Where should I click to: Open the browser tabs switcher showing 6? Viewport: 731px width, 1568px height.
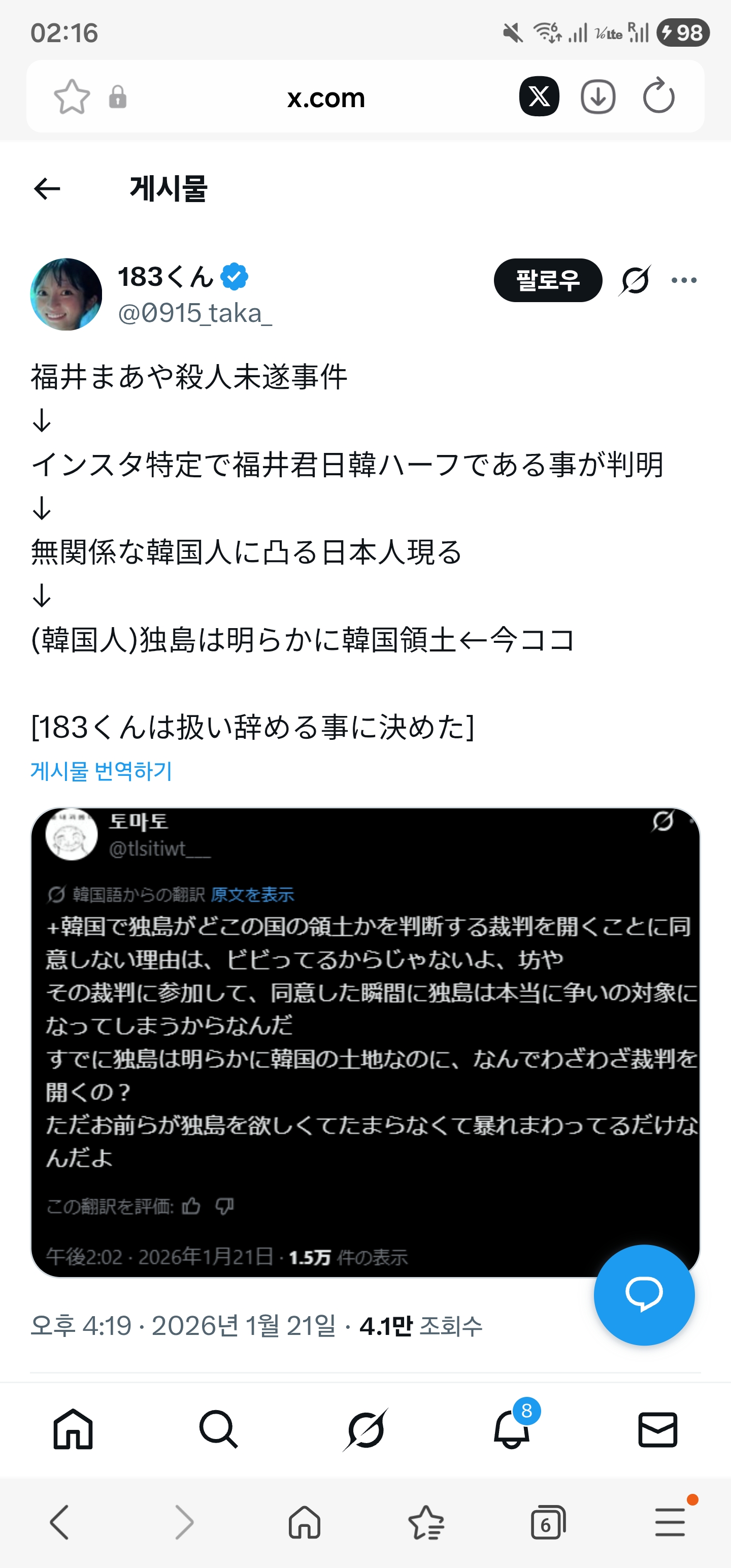[x=547, y=1522]
